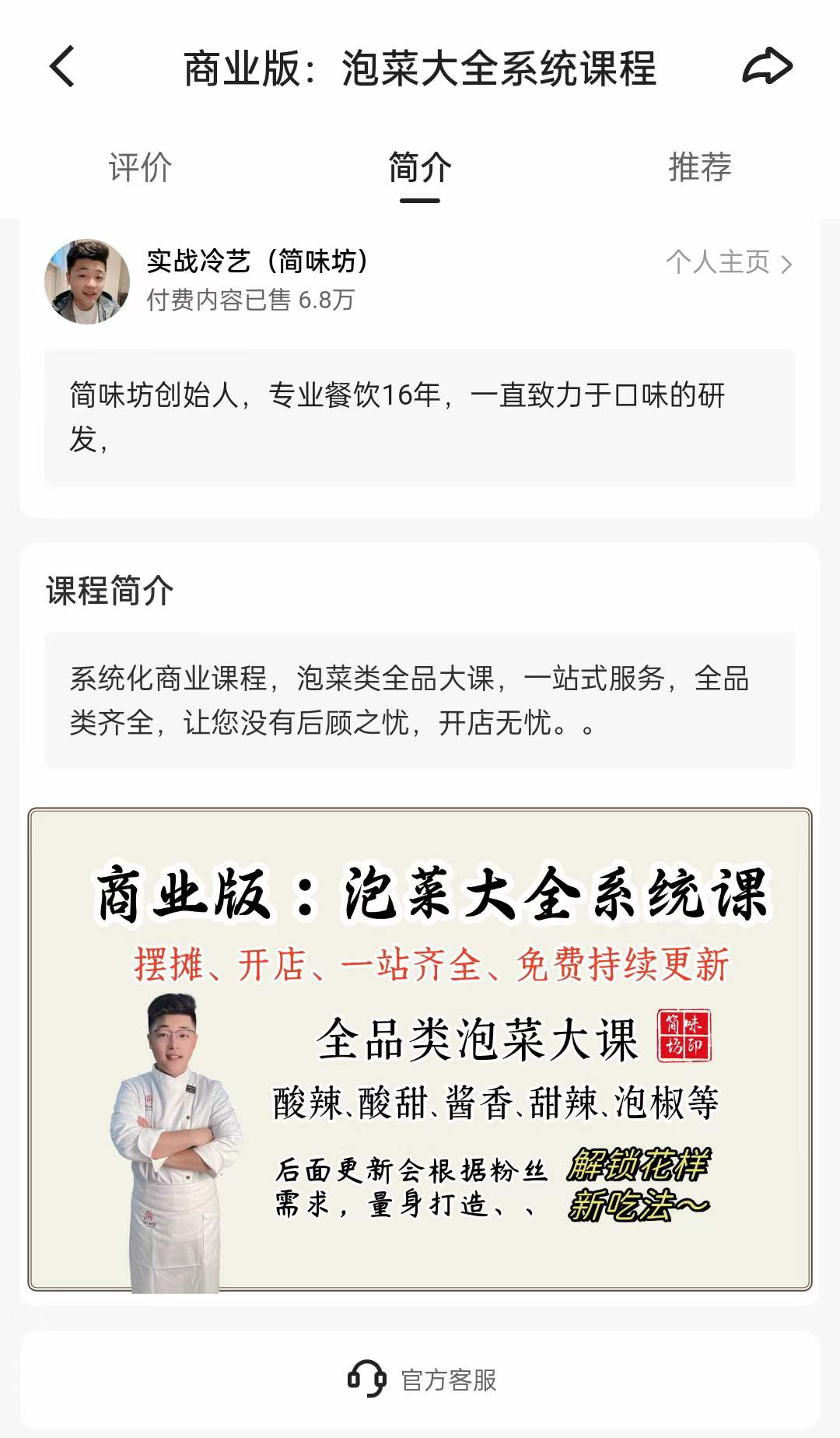Open the course promotional banner image
The image size is (840, 1438).
pyautogui.click(x=420, y=1058)
